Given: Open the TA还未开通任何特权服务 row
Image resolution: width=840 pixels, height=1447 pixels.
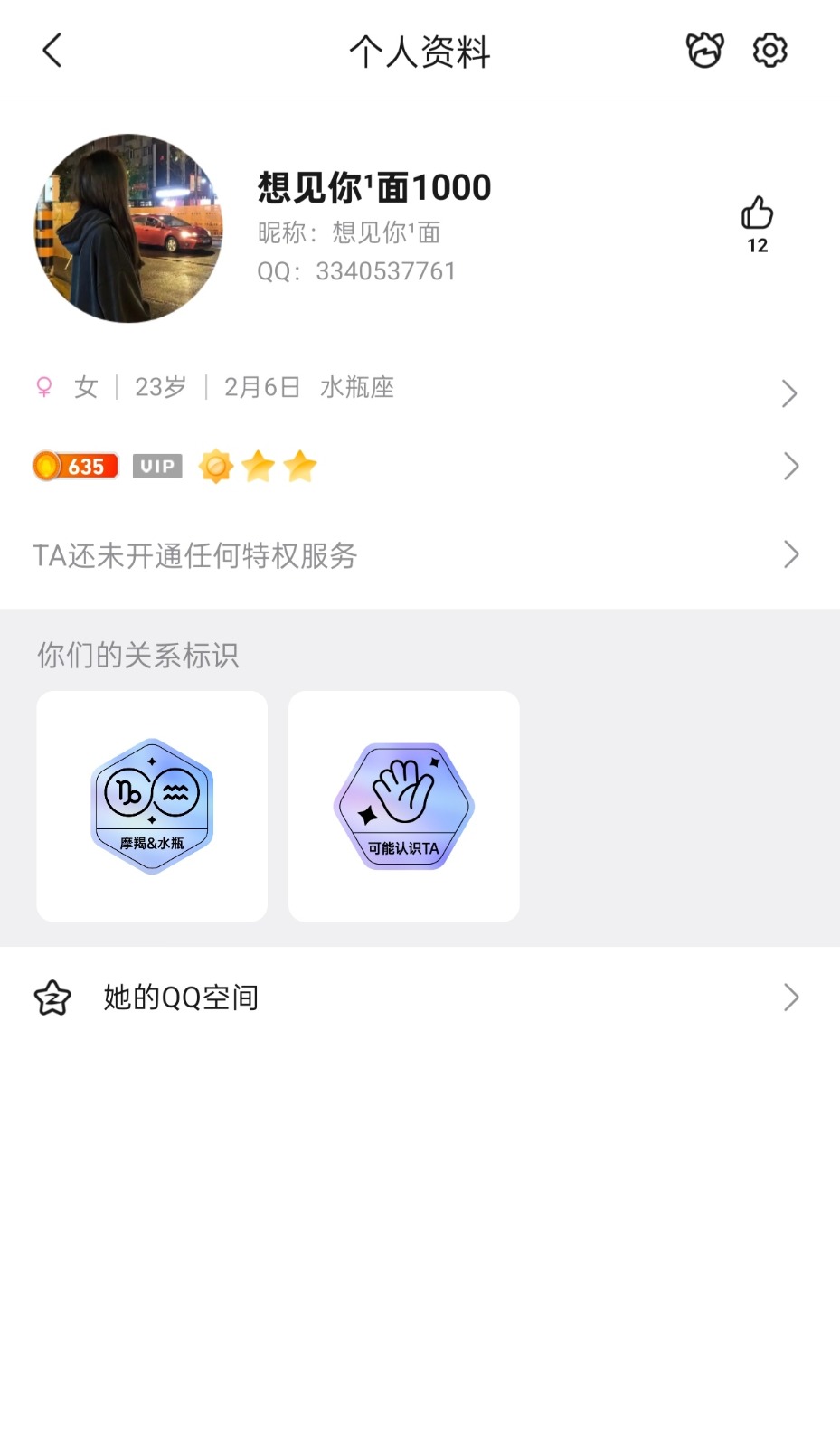Looking at the screenshot, I should 416,555.
